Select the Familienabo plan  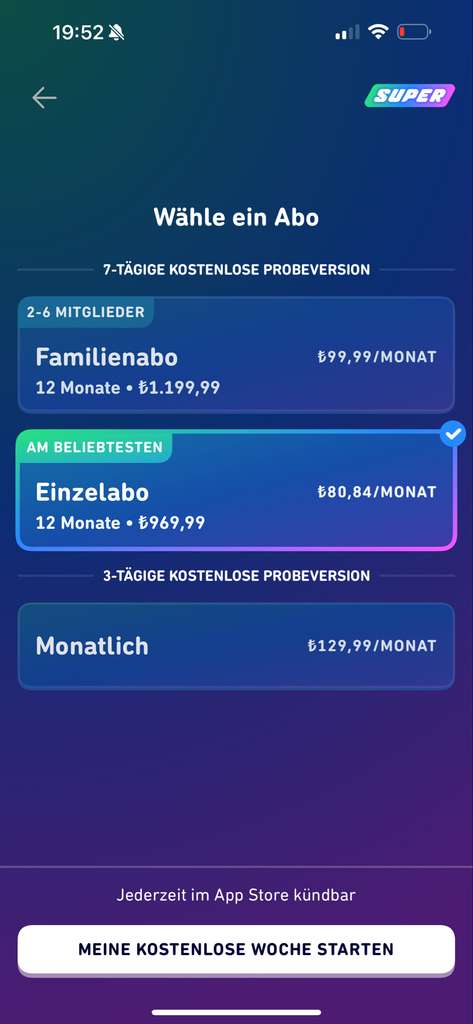236,355
